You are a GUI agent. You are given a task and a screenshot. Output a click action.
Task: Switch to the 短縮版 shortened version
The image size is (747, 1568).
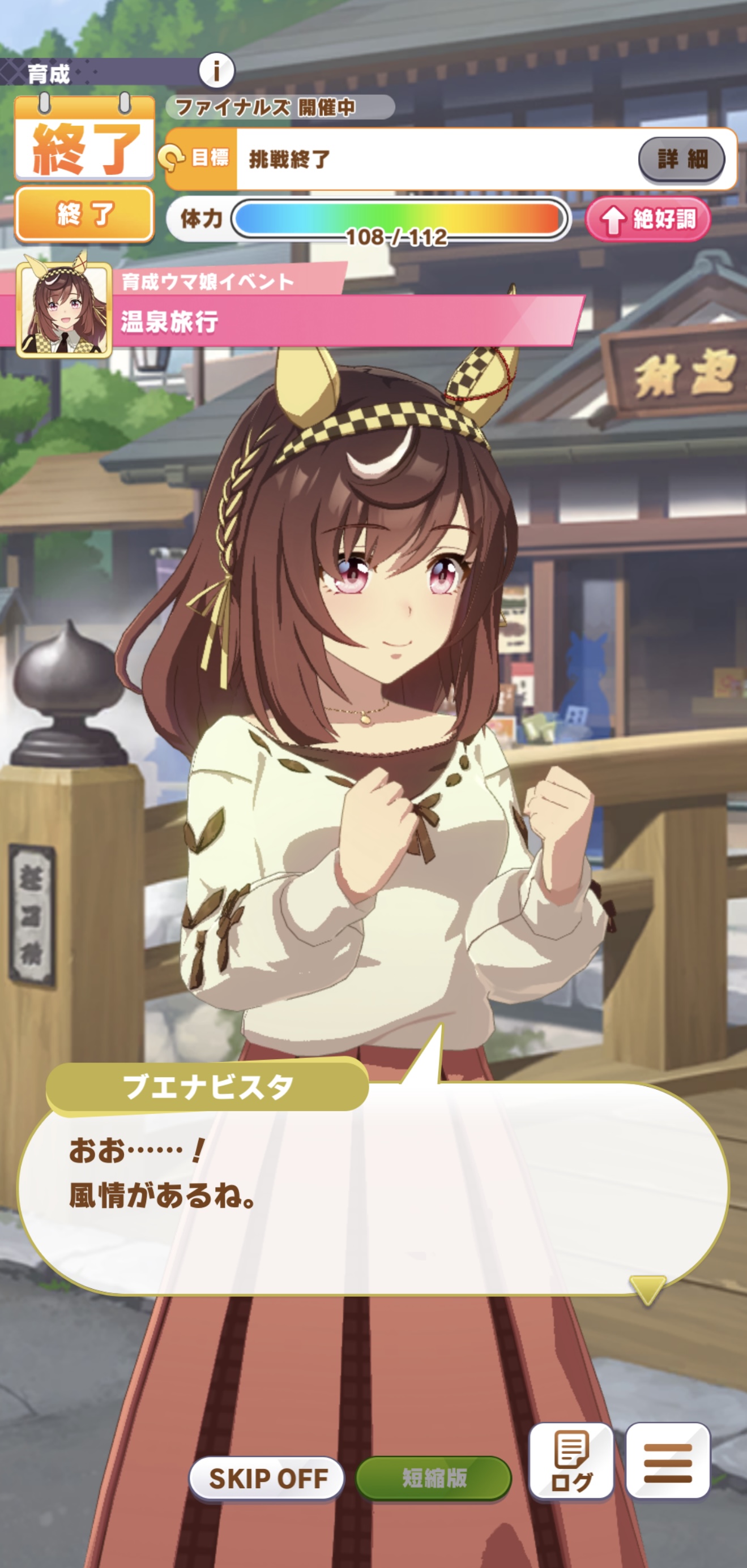coord(433,1478)
